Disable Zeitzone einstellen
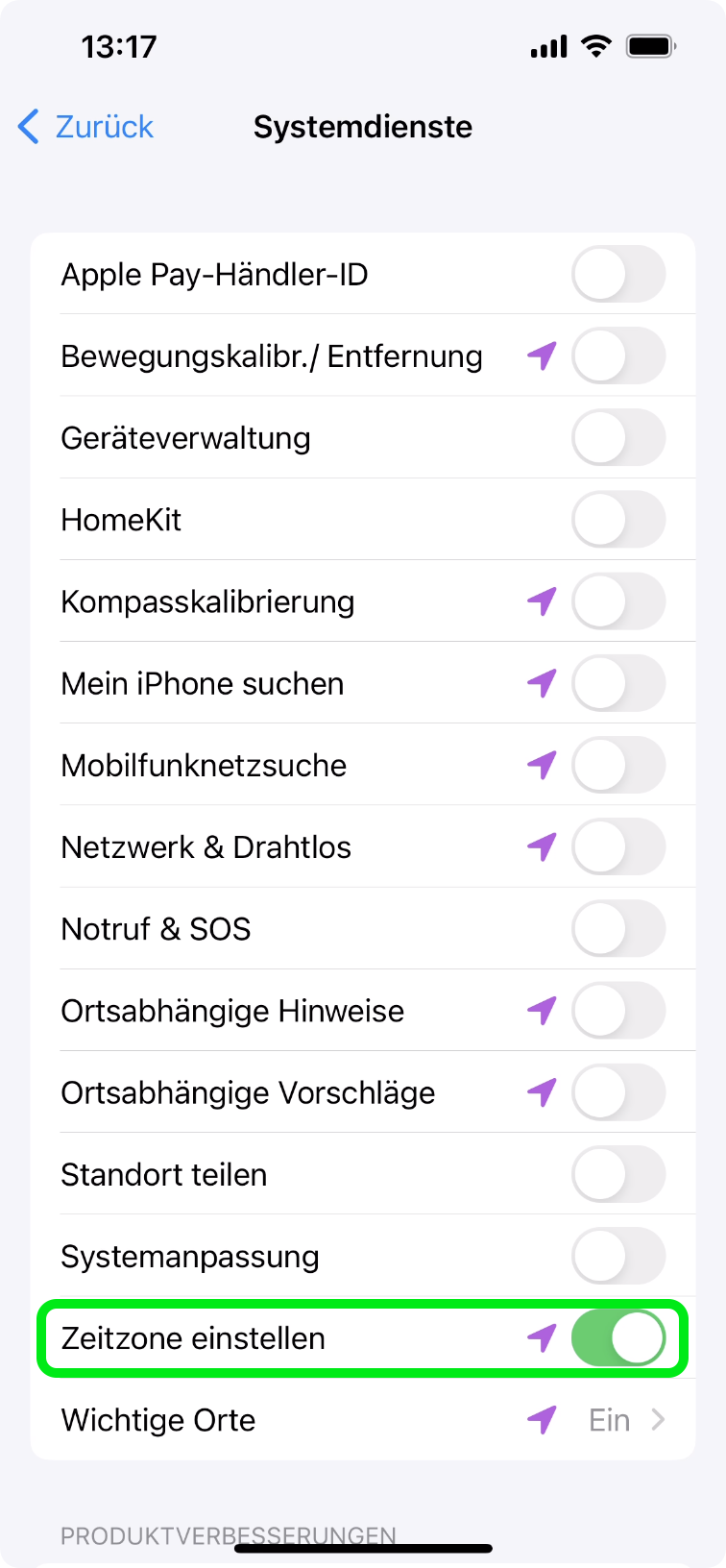726x1568 pixels. coord(617,1338)
